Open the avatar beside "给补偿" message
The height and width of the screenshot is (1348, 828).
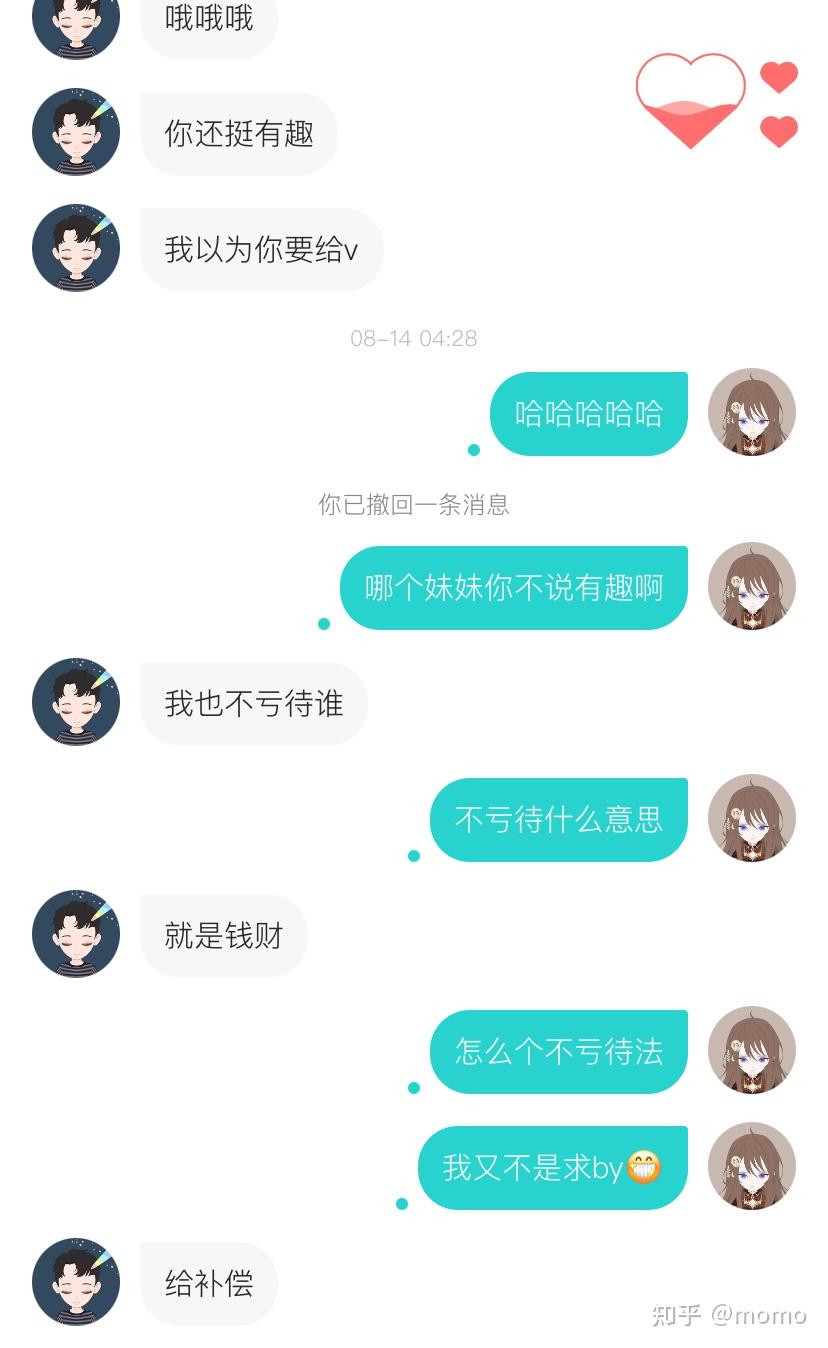pos(76,1283)
